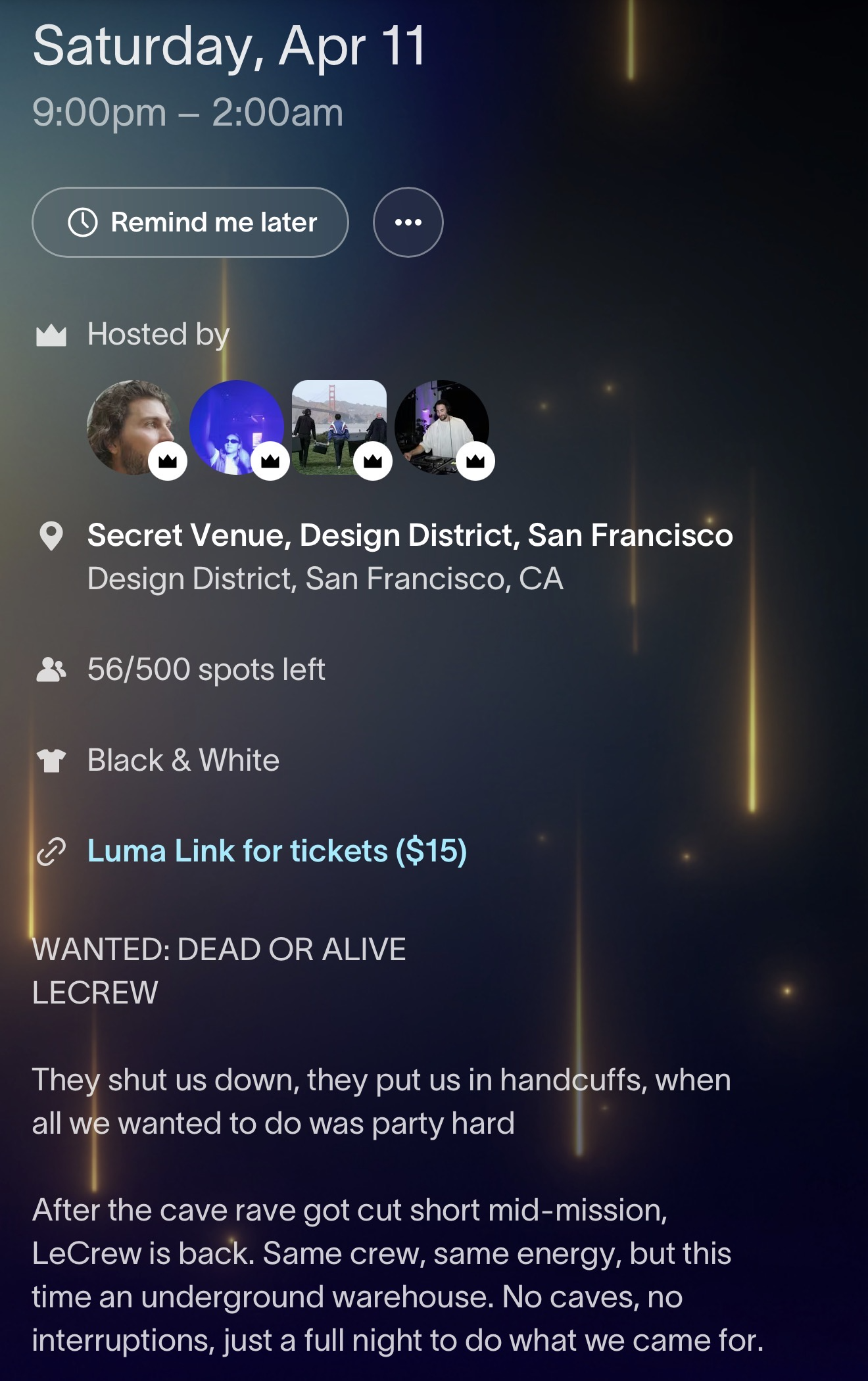
Task: Open the bearded man's host profile
Action: [x=134, y=427]
